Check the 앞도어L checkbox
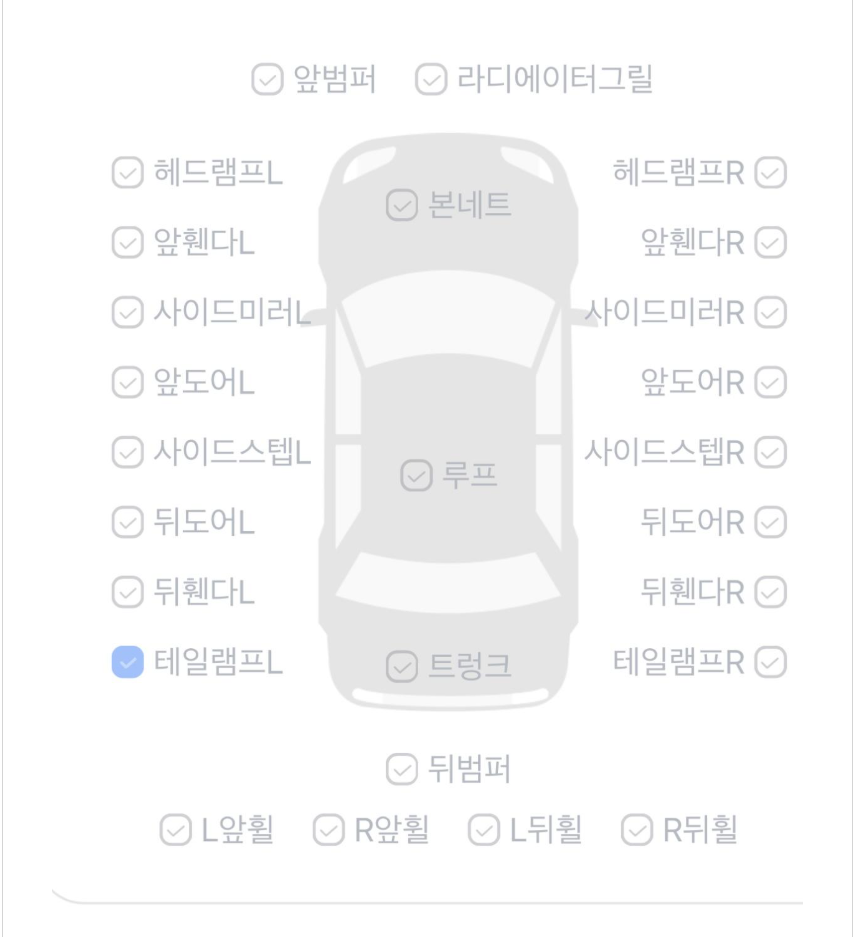 click(126, 382)
